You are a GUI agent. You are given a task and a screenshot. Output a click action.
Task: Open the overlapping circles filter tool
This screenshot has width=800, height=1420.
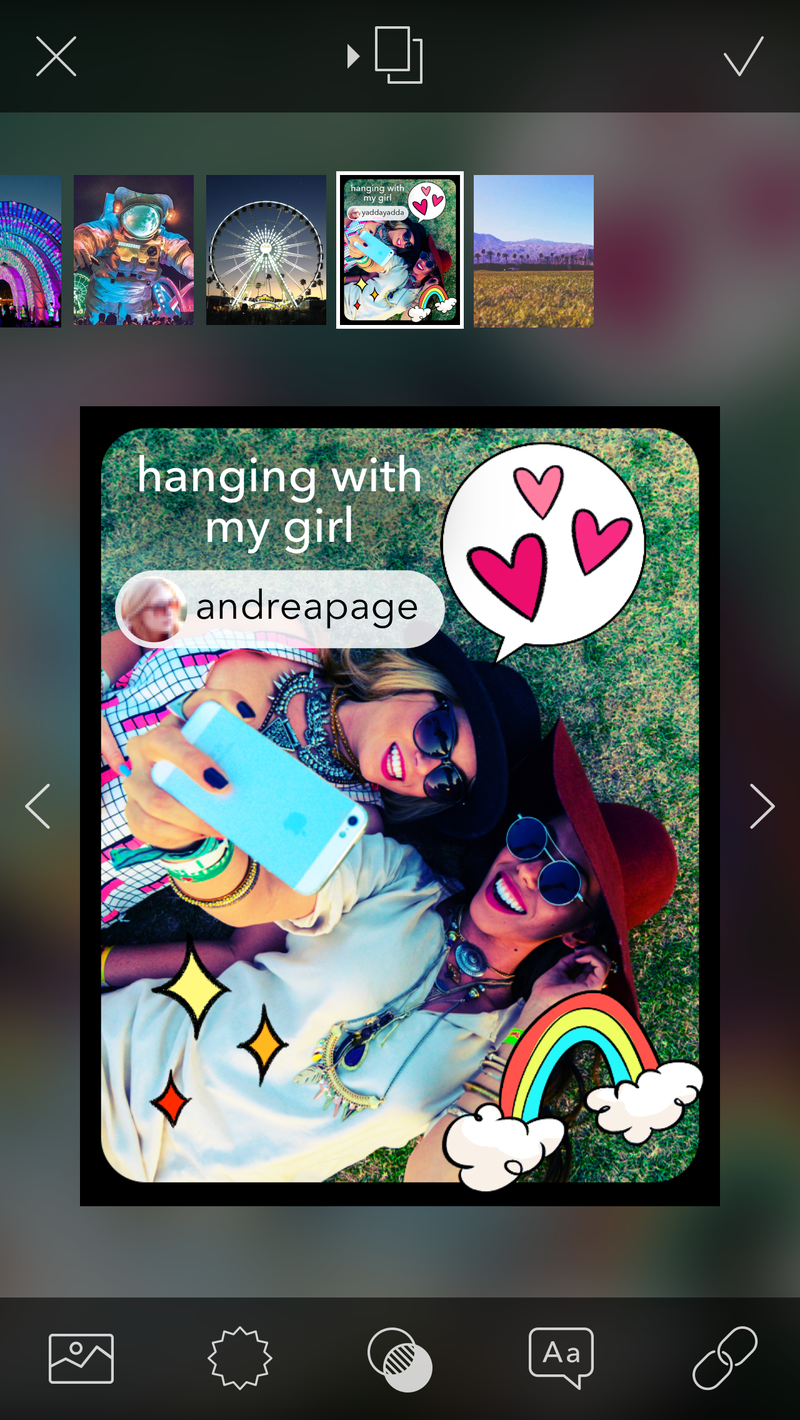click(400, 1359)
